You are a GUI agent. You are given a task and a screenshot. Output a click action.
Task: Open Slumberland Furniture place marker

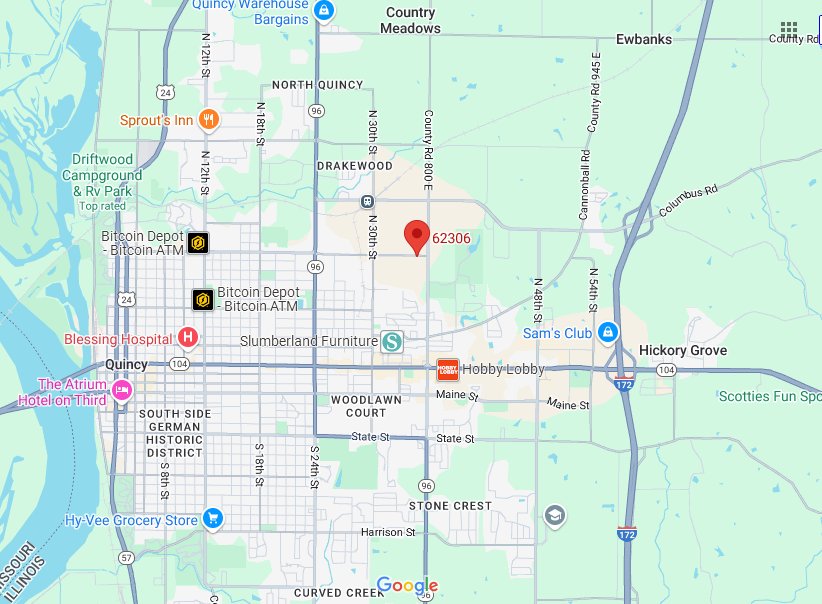[392, 342]
